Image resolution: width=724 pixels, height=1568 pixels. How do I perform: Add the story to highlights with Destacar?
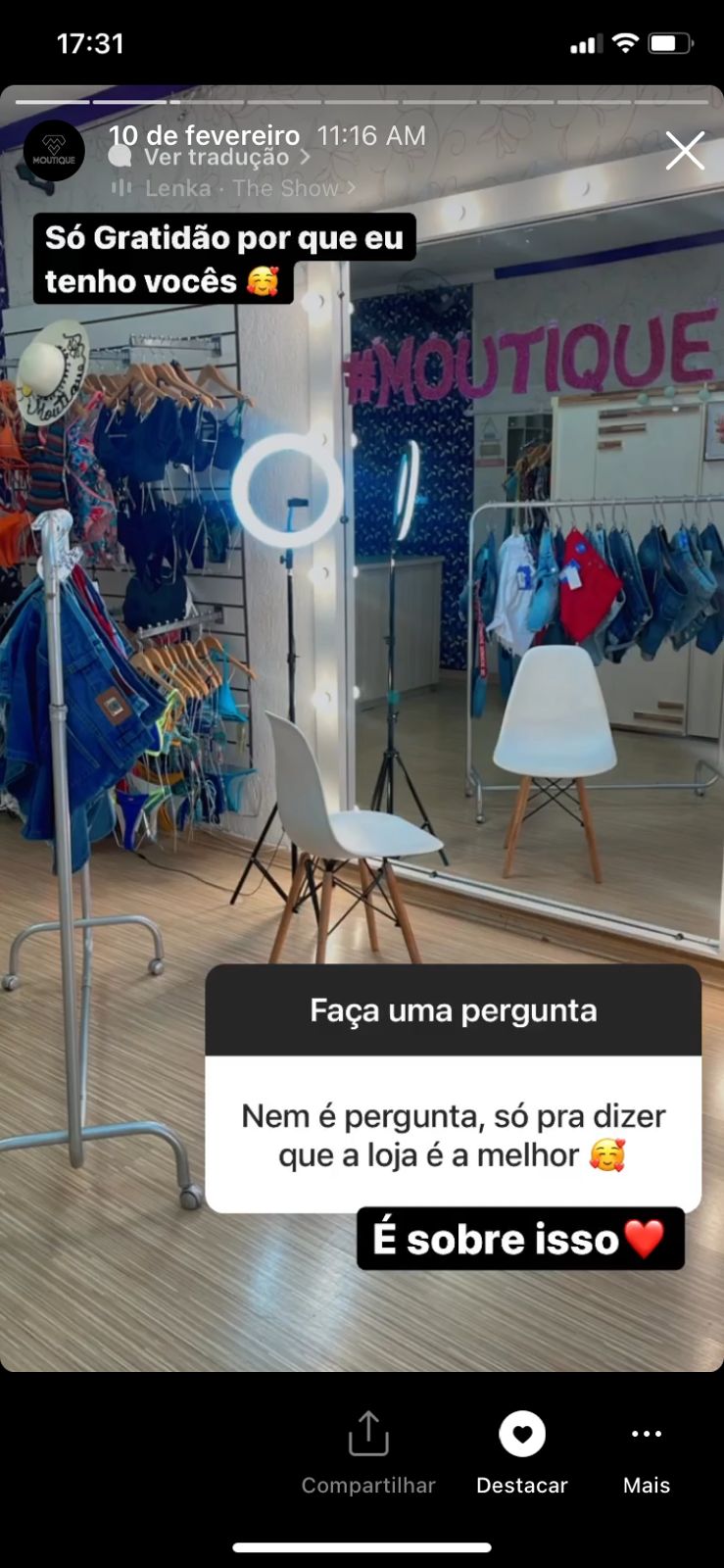point(522,1452)
